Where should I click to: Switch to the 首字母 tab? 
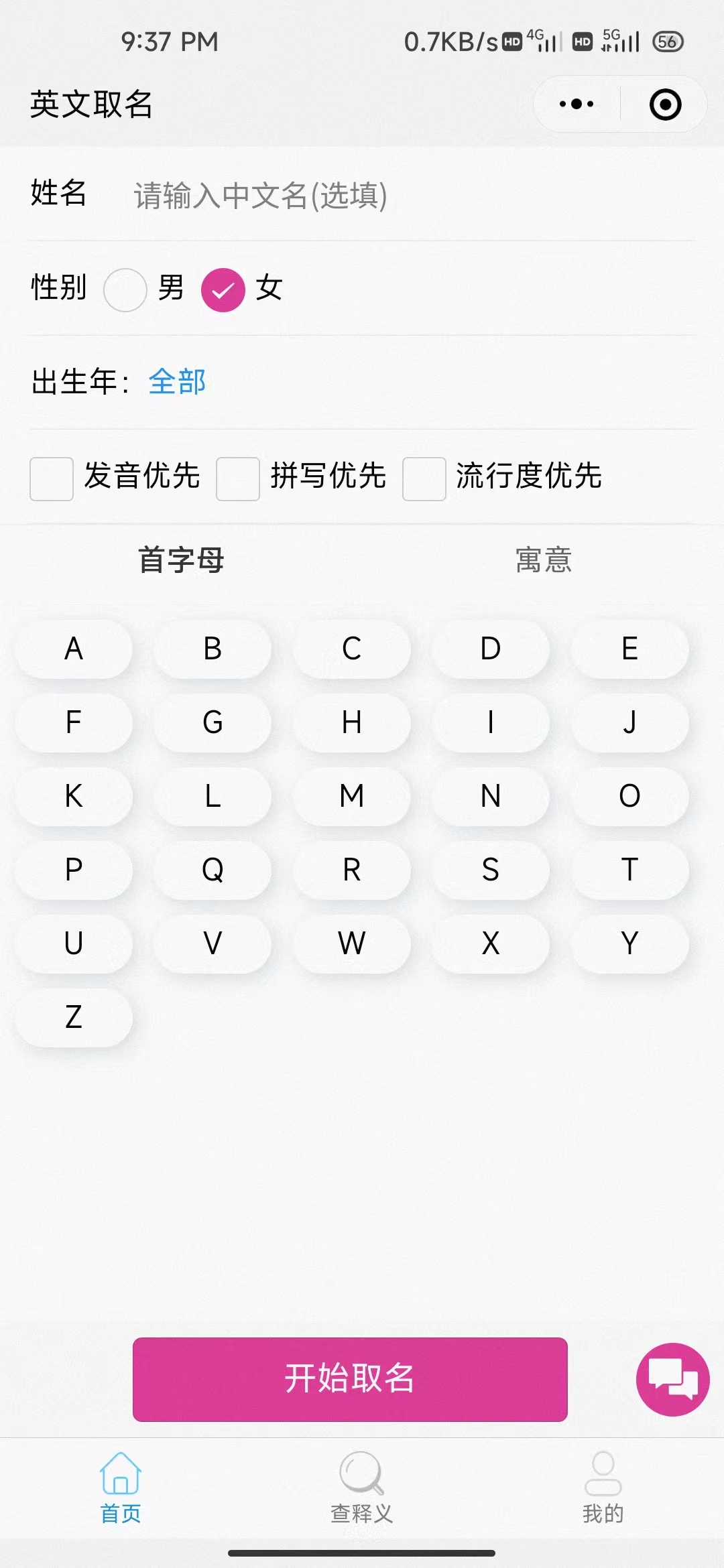tap(181, 560)
